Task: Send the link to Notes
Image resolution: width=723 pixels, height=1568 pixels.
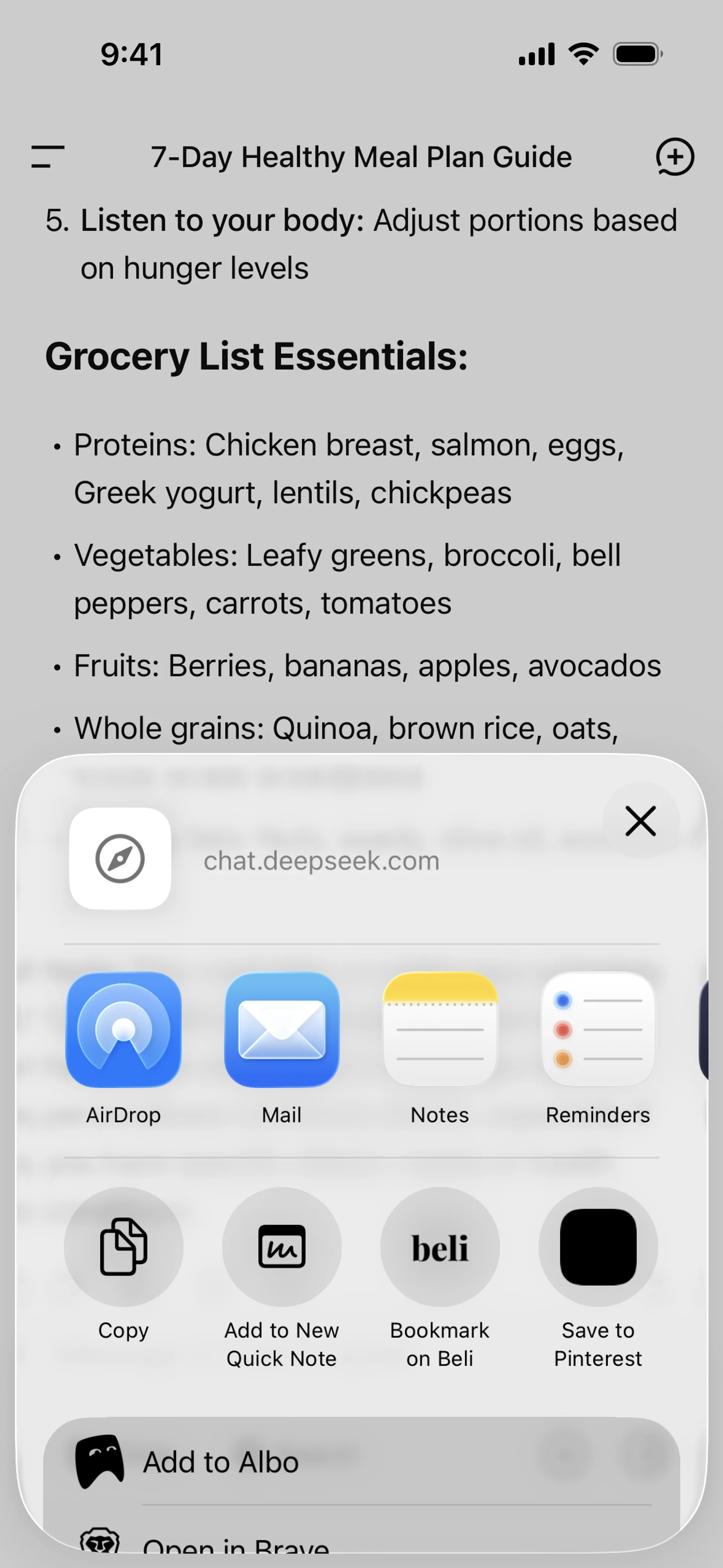Action: [x=440, y=1029]
